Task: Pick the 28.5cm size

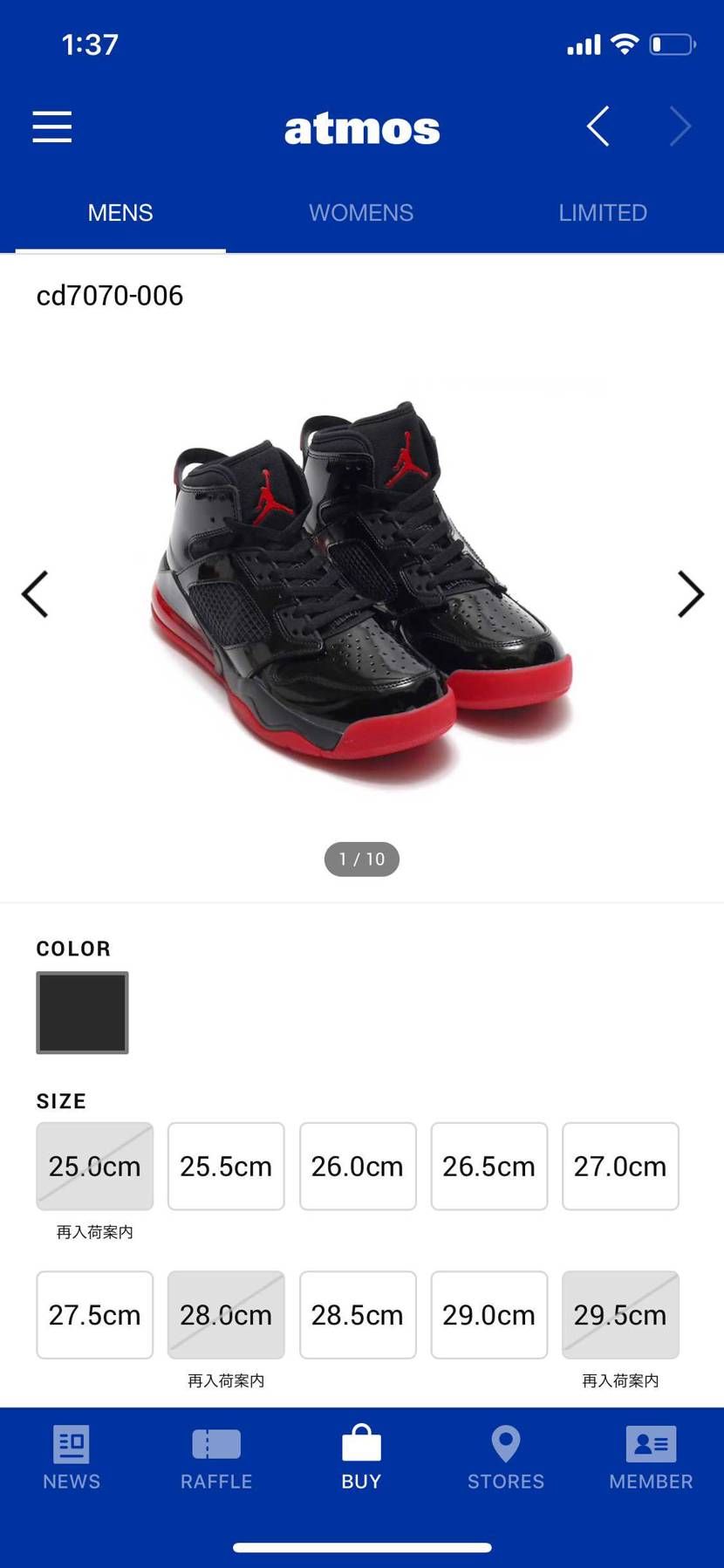Action: click(358, 1314)
